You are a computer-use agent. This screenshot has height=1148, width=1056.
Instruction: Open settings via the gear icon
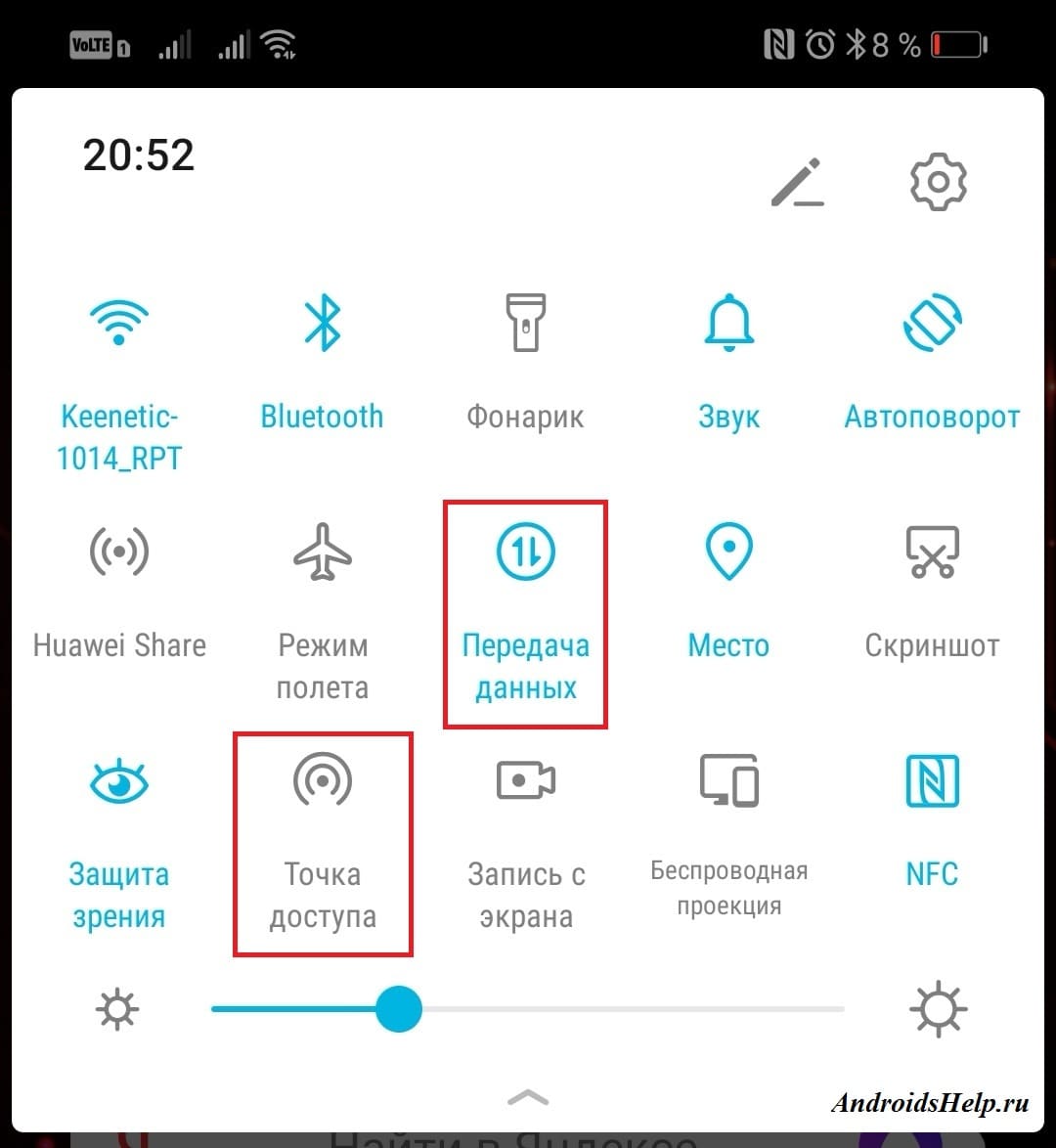pyautogui.click(x=937, y=182)
